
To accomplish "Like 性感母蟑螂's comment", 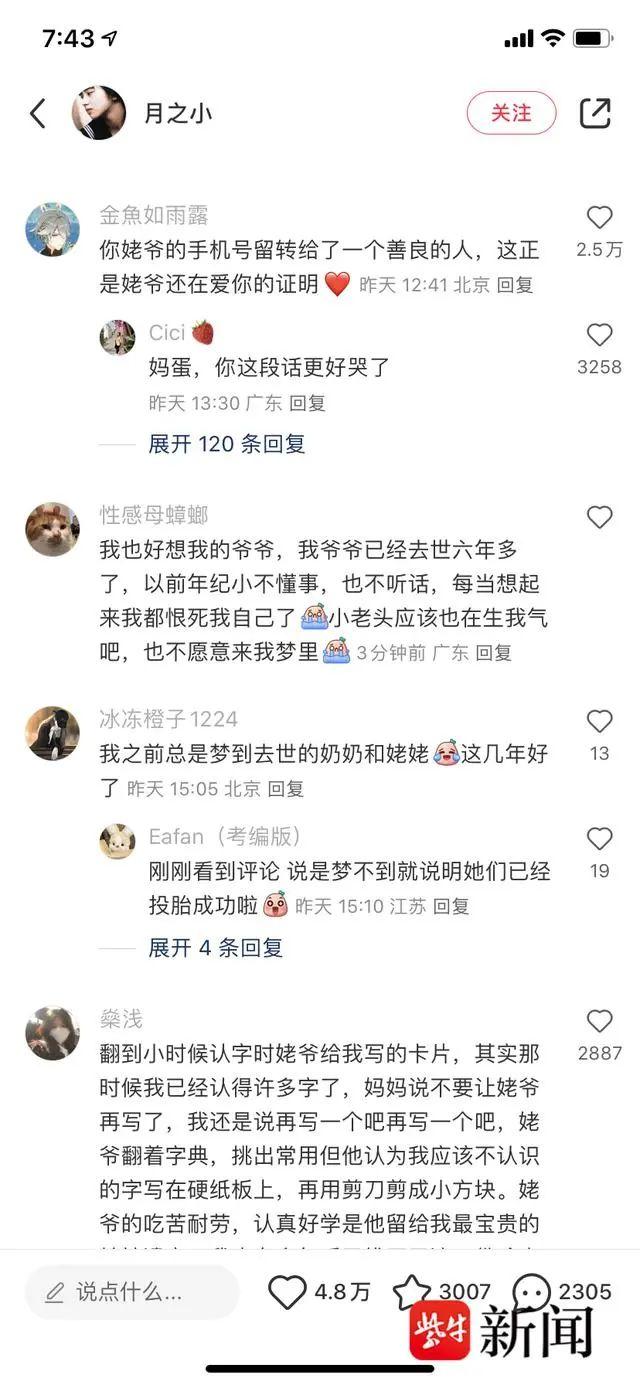I will coord(599,517).
